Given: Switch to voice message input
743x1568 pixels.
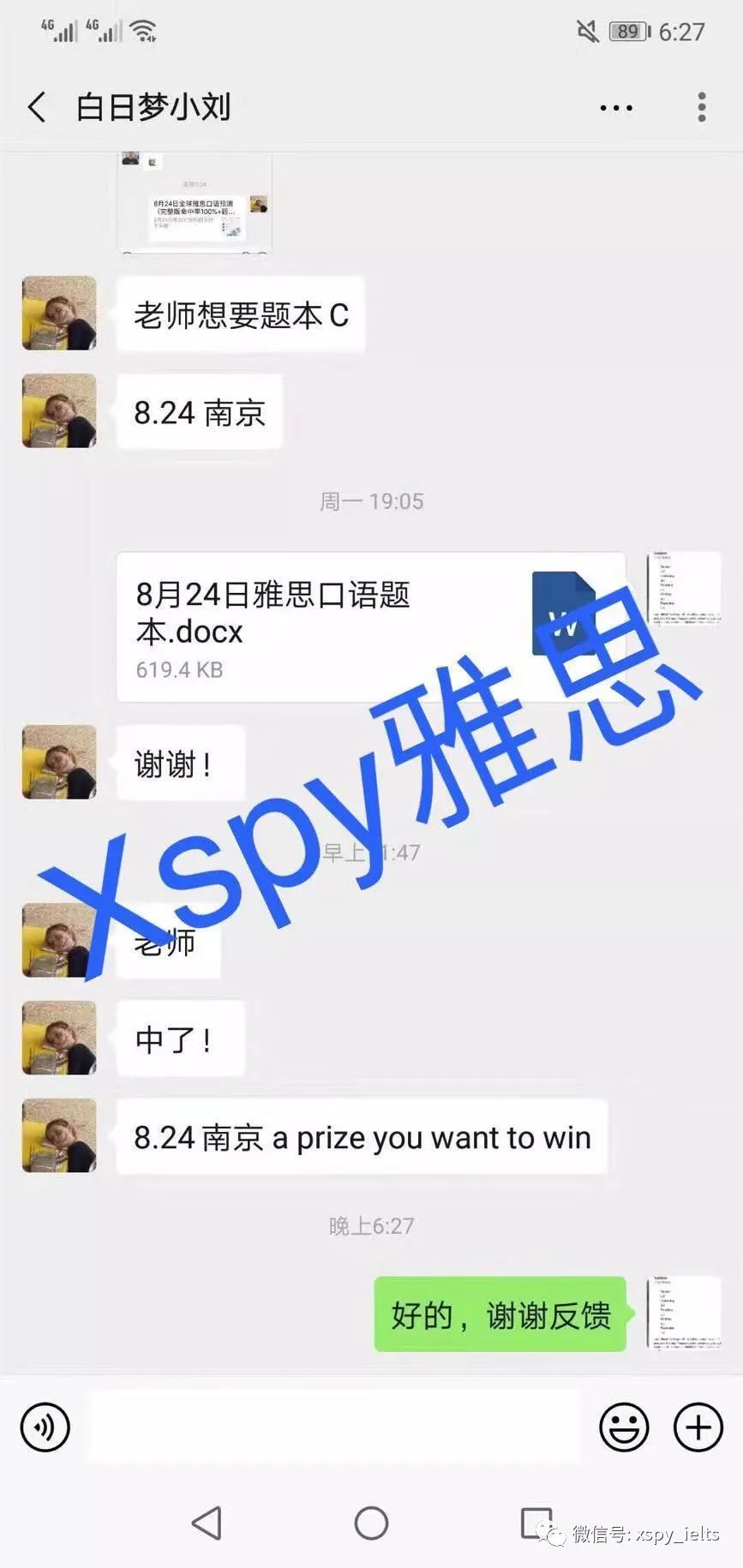Looking at the screenshot, I should pos(45,1427).
